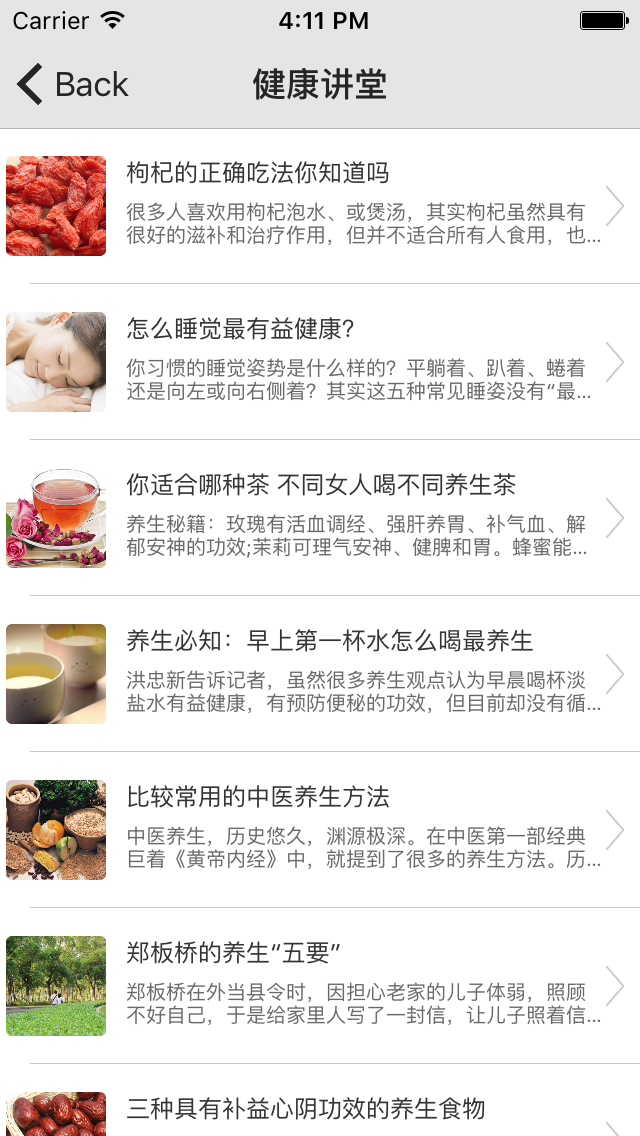Select the article 比较常用的中医养生方法
The width and height of the screenshot is (640, 1136).
[x=320, y=830]
